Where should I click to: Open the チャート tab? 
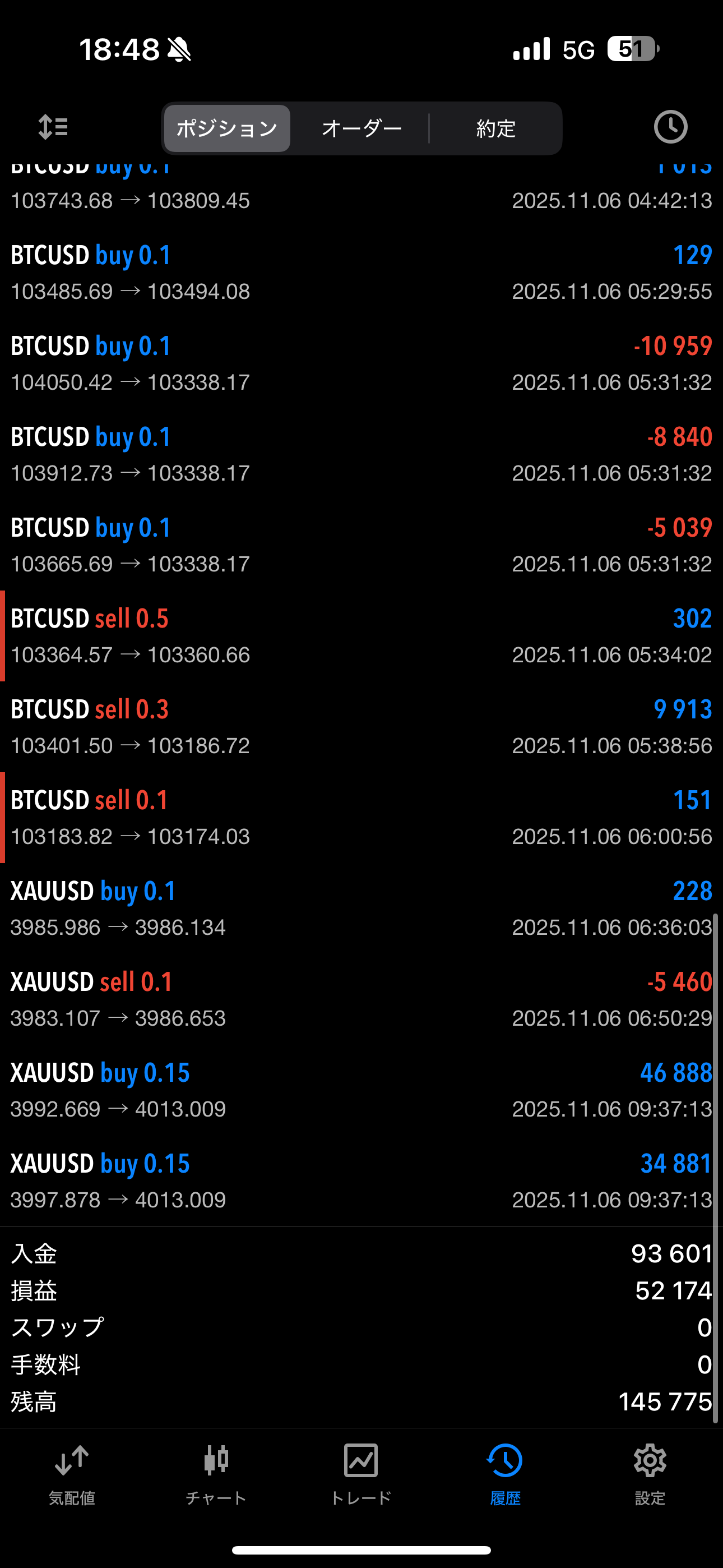(x=216, y=1474)
